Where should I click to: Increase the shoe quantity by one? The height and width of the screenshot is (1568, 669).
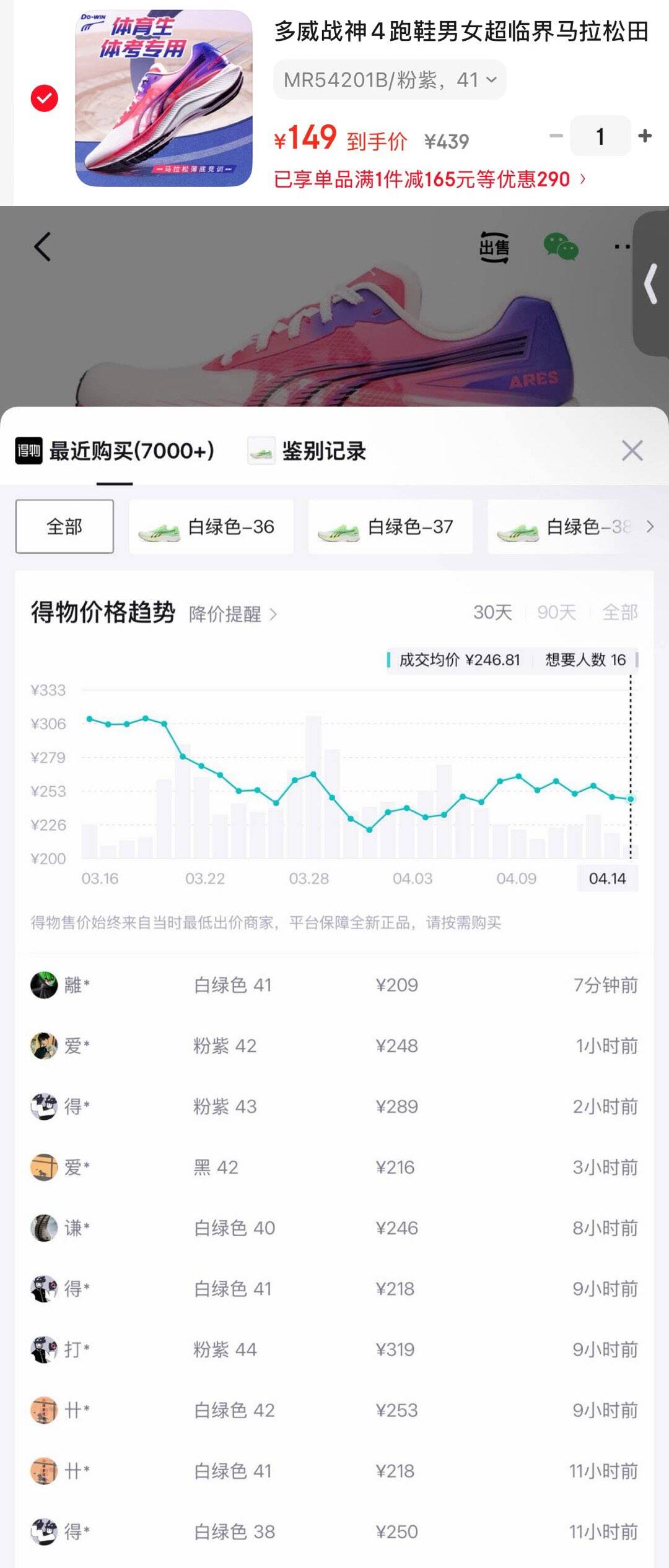(x=645, y=136)
